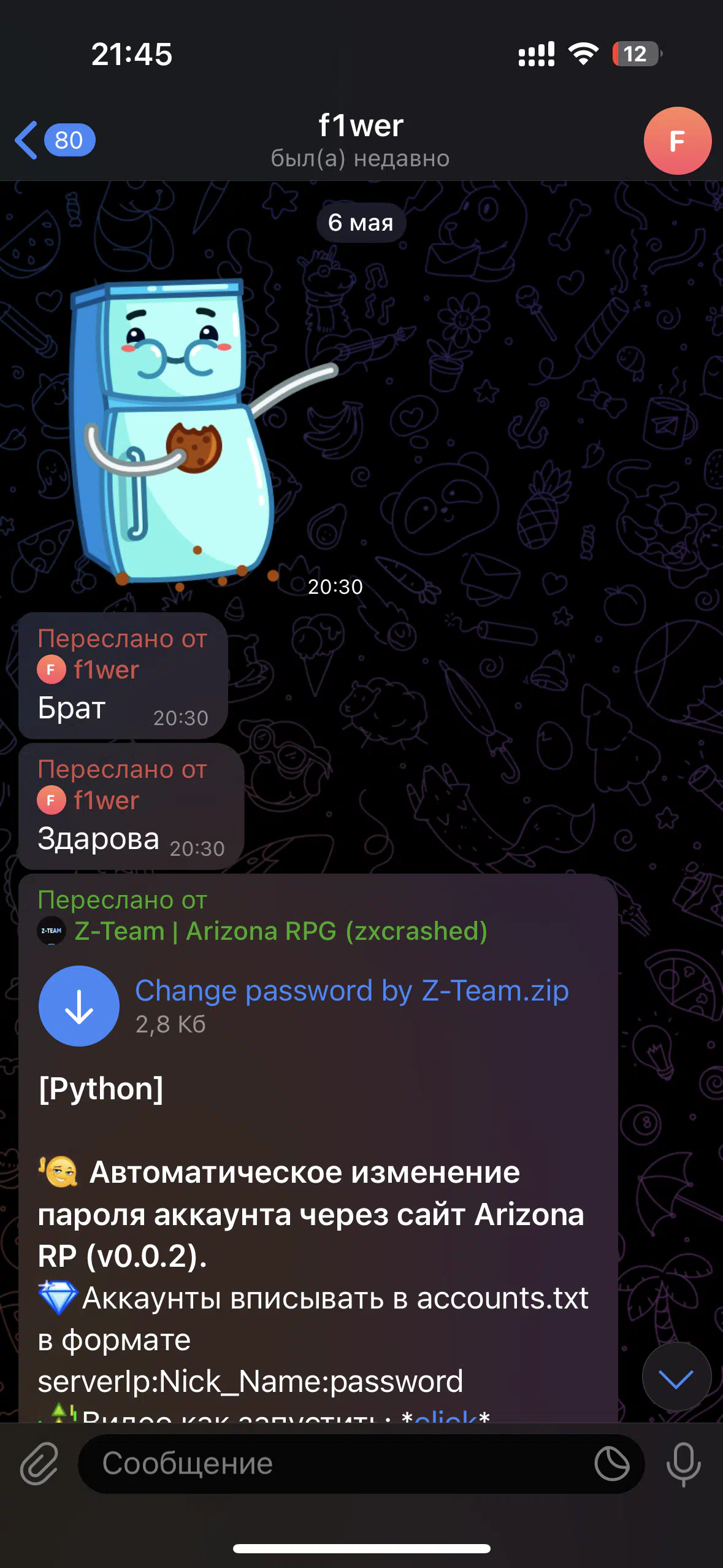The height and width of the screenshot is (1568, 723).
Task: Jump to the latest message with the down arrow
Action: tap(676, 1378)
